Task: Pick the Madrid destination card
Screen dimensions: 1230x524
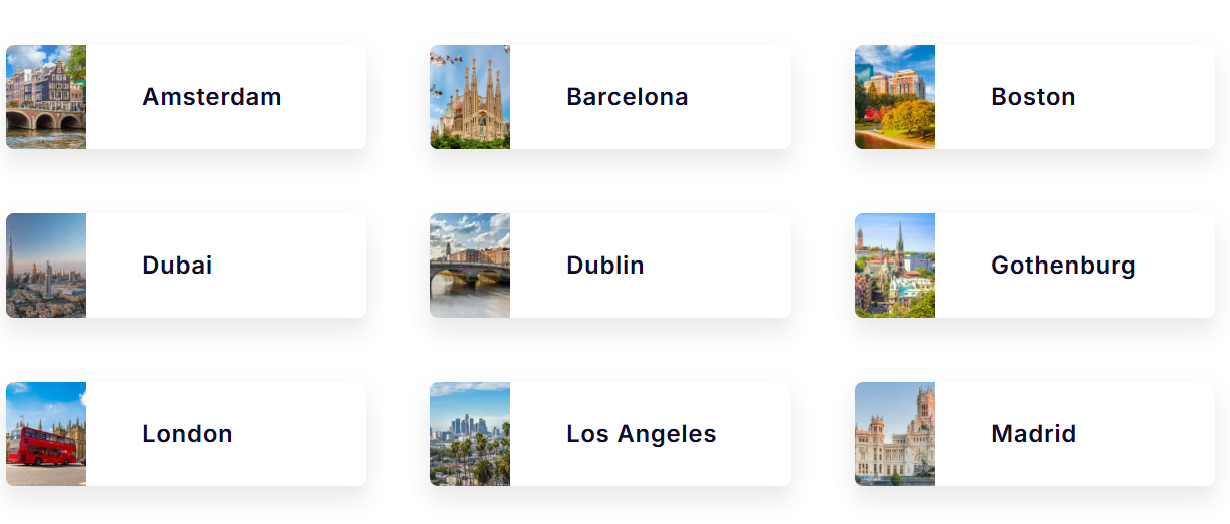Action: (x=1033, y=434)
